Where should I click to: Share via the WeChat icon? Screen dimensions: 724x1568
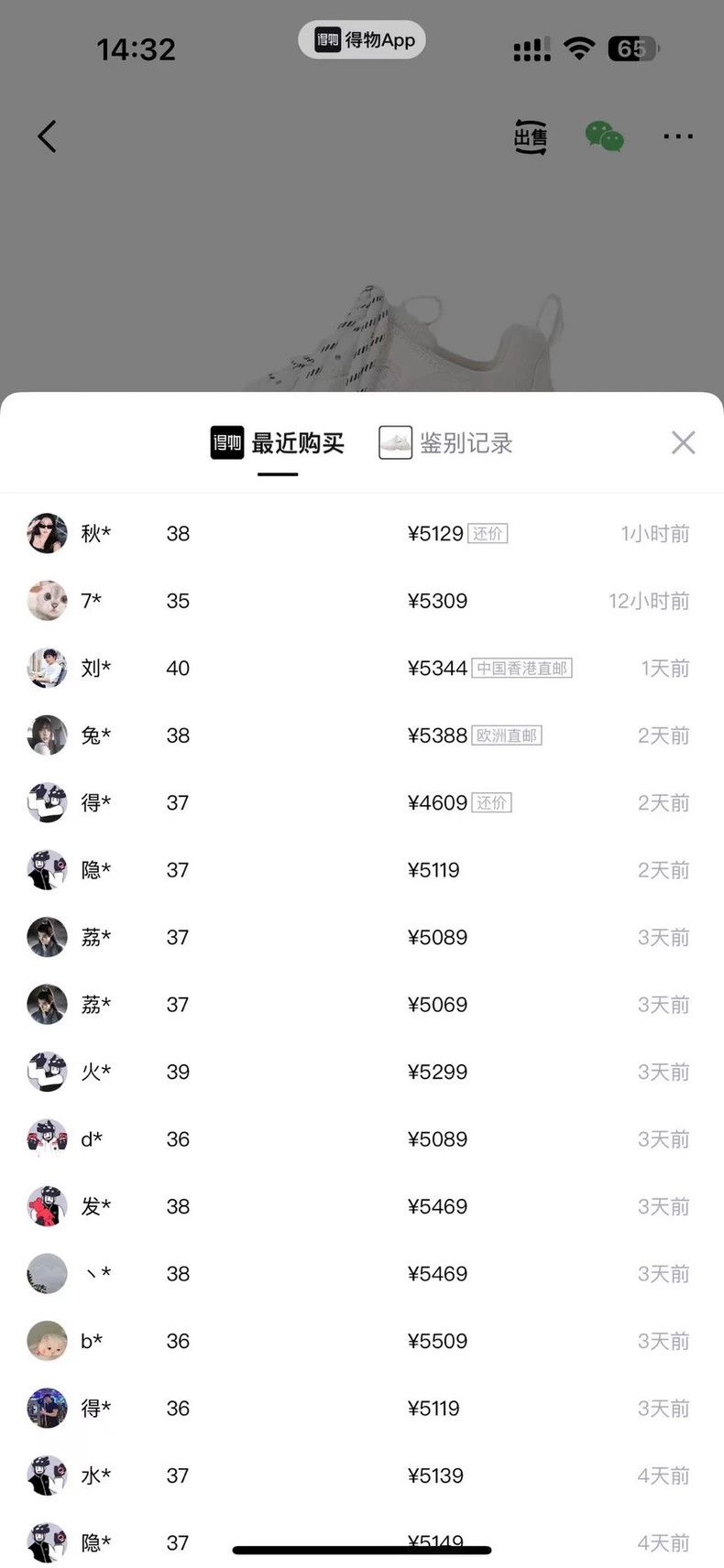605,136
